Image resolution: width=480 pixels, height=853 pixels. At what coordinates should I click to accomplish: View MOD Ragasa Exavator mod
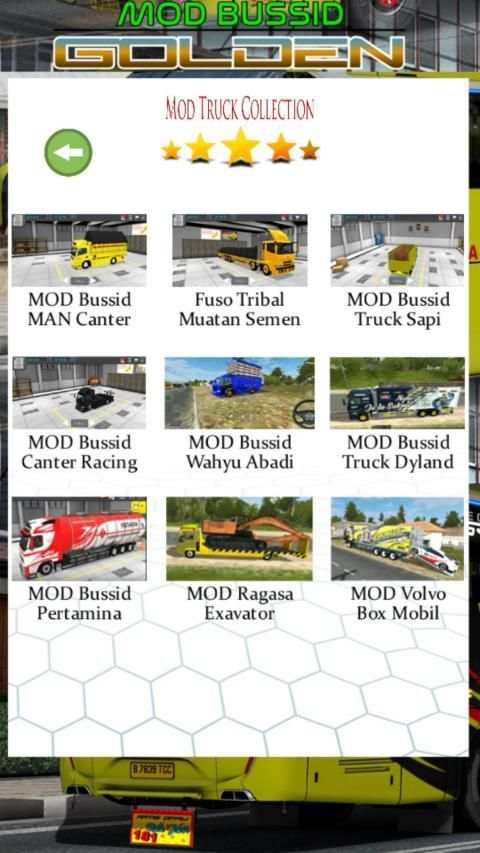click(239, 559)
